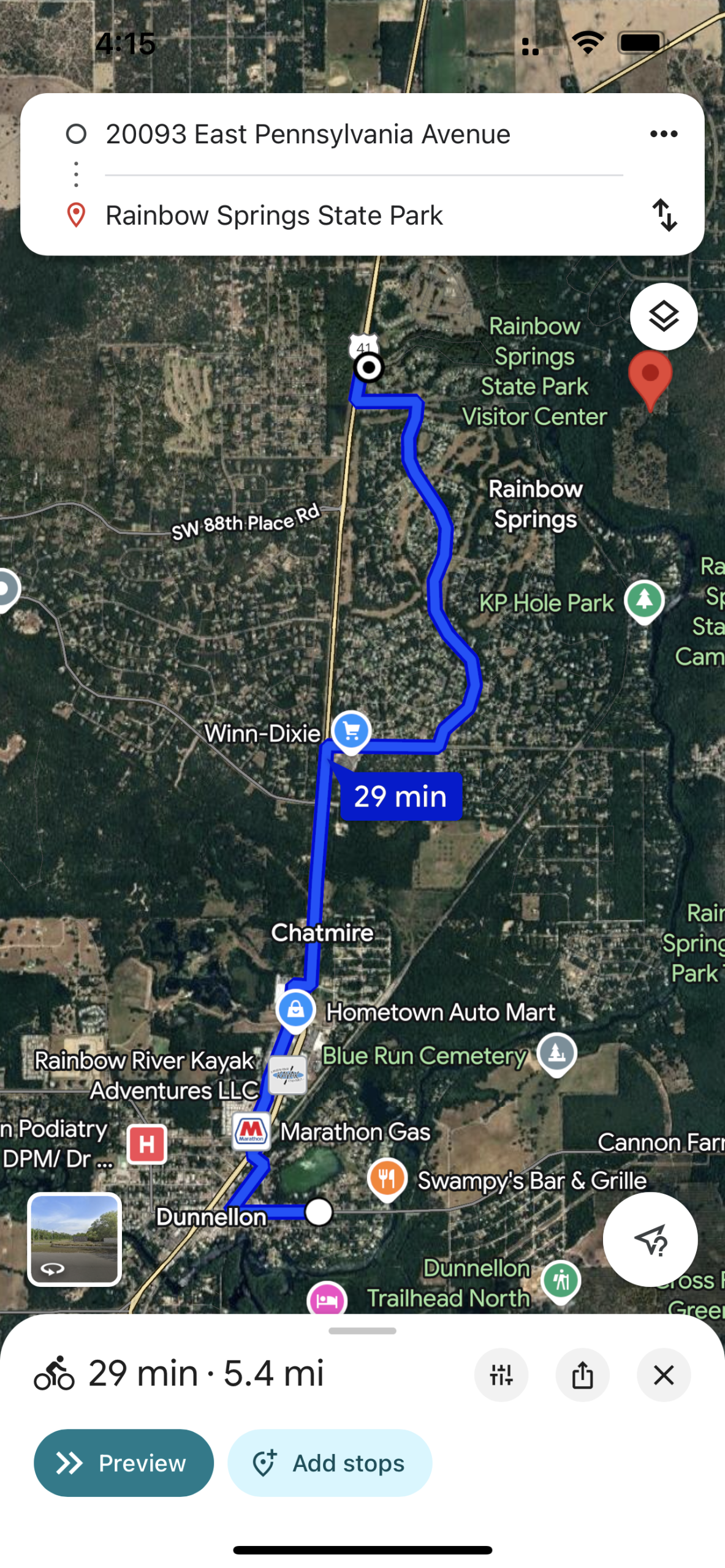Select the Dunnellon Trailhead North pin
The width and height of the screenshot is (725, 1568).
560,1280
